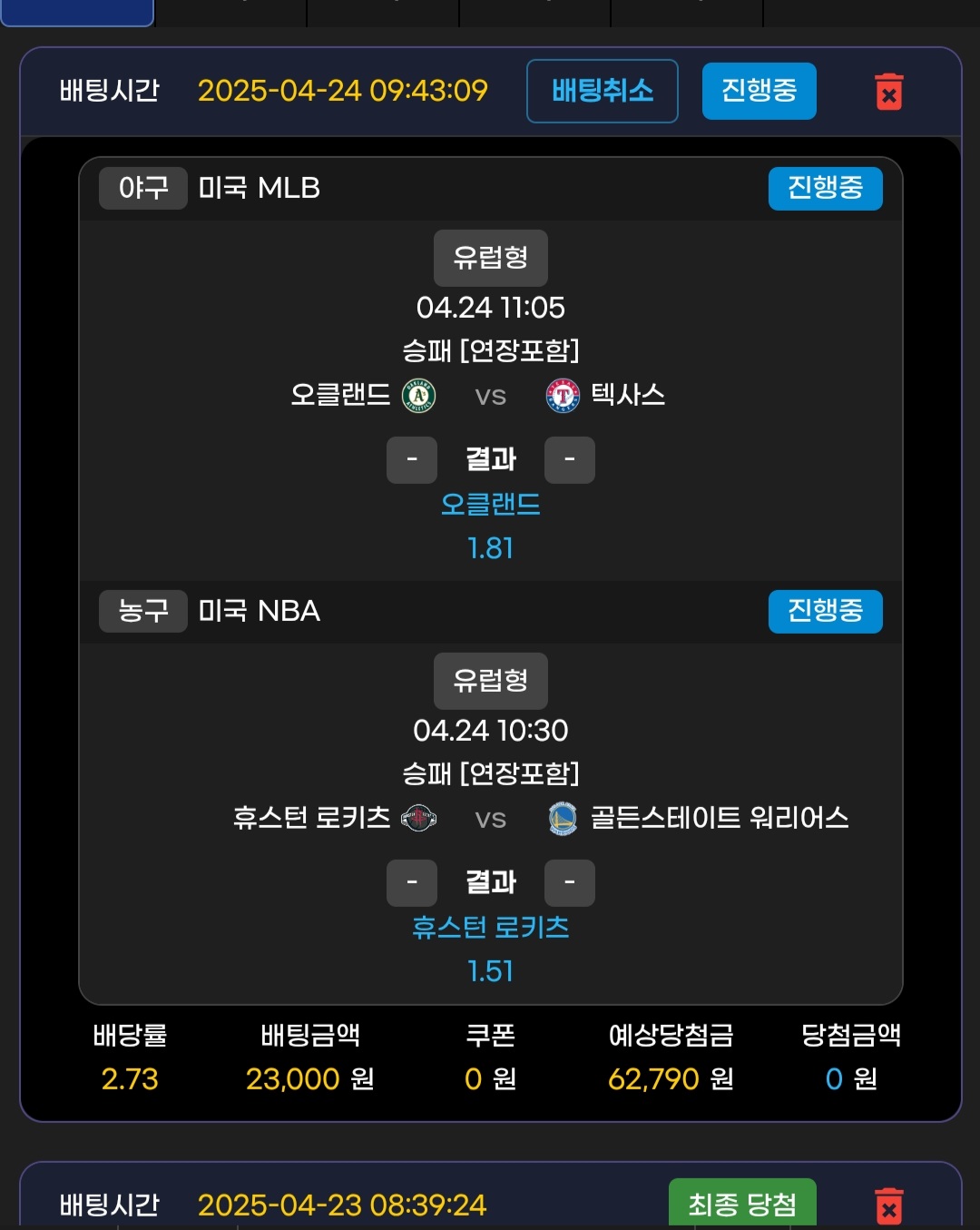The image size is (980, 1230).
Task: Delete the 2025-04-24 09:43:09 bet slip
Action: tap(888, 92)
